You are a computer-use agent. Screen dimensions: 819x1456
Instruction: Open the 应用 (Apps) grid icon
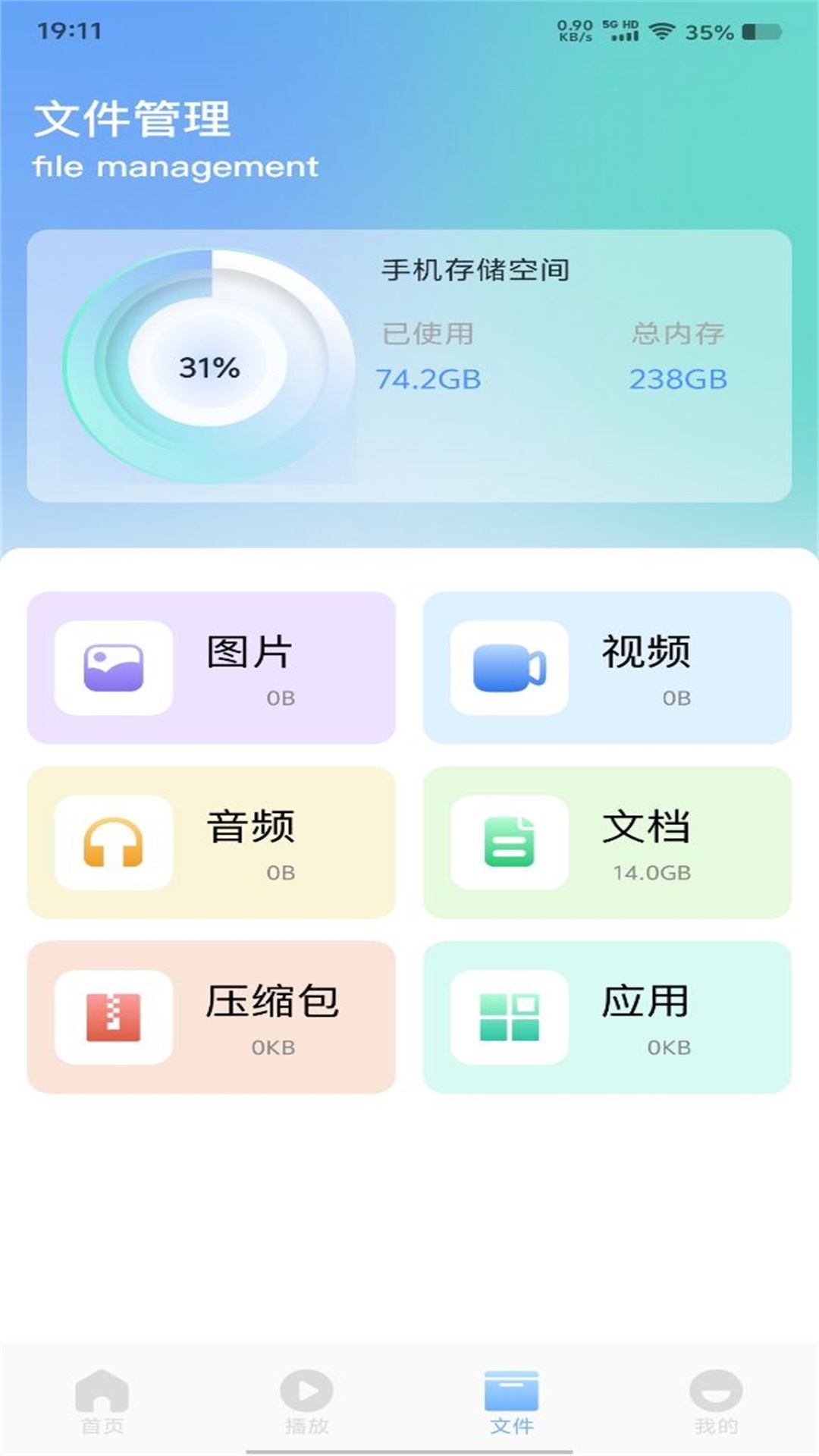click(x=510, y=1016)
